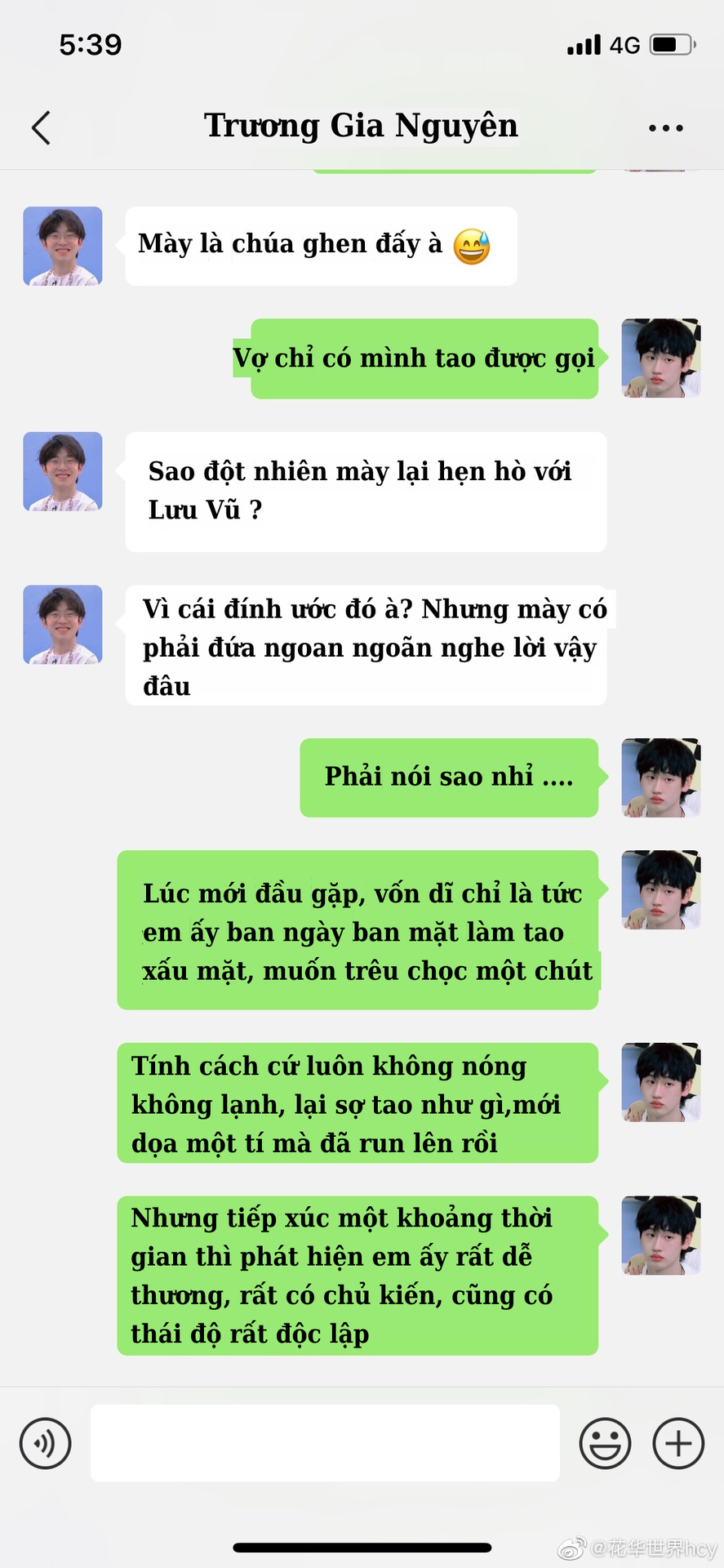Image resolution: width=724 pixels, height=1568 pixels.
Task: Open avatar beside 'Phải nói sao nhỉ' message
Action: pos(661,777)
